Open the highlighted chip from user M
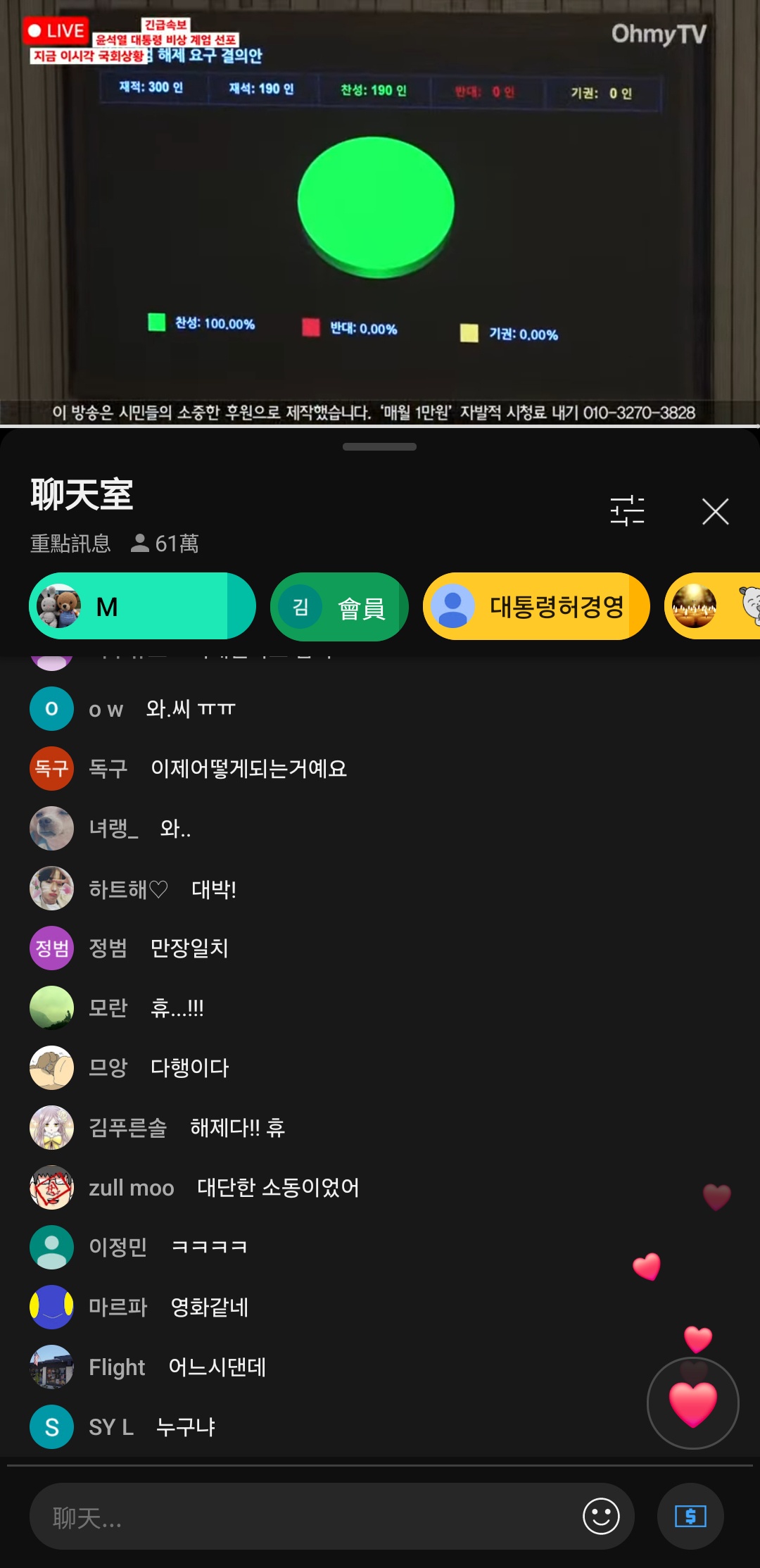The width and height of the screenshot is (760, 1568). tap(141, 606)
